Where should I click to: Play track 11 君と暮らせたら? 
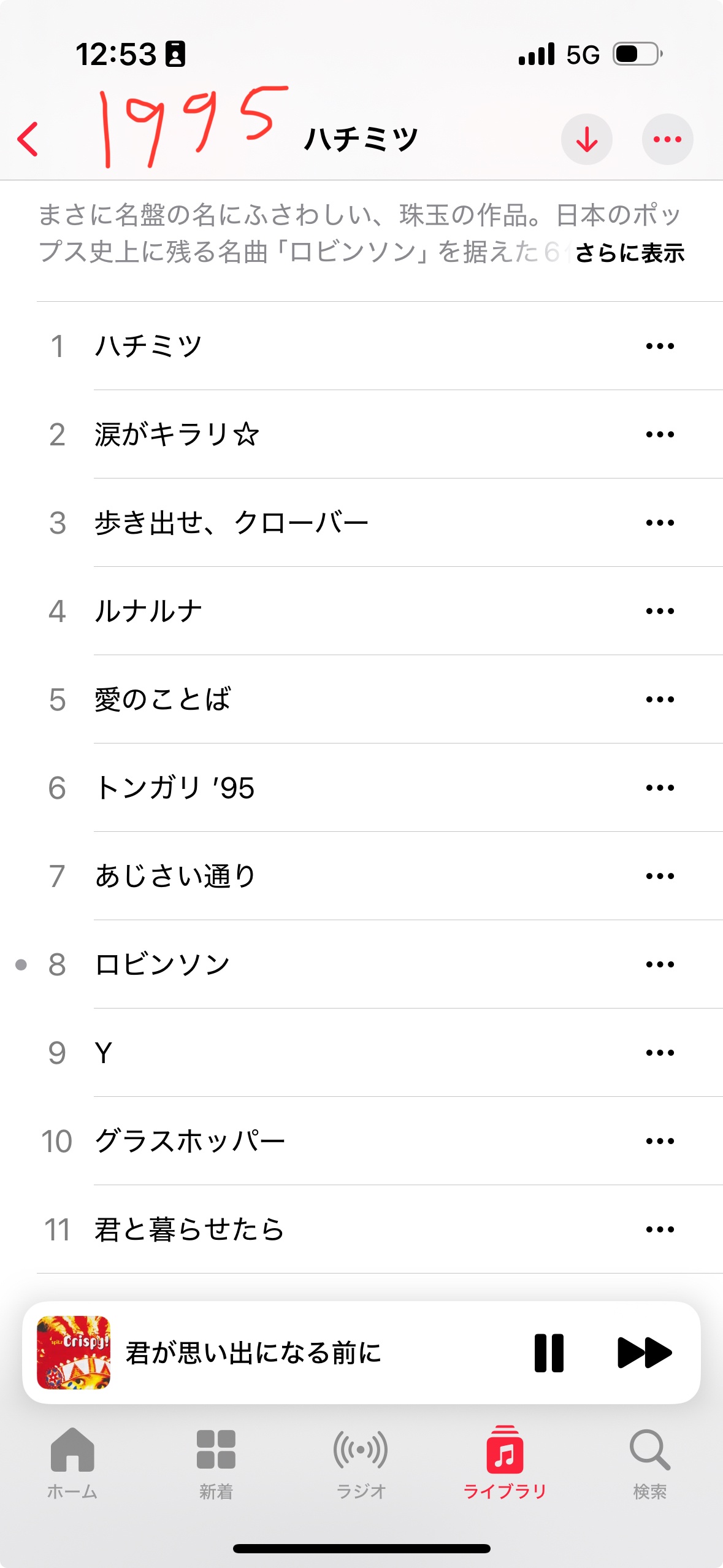point(189,1229)
